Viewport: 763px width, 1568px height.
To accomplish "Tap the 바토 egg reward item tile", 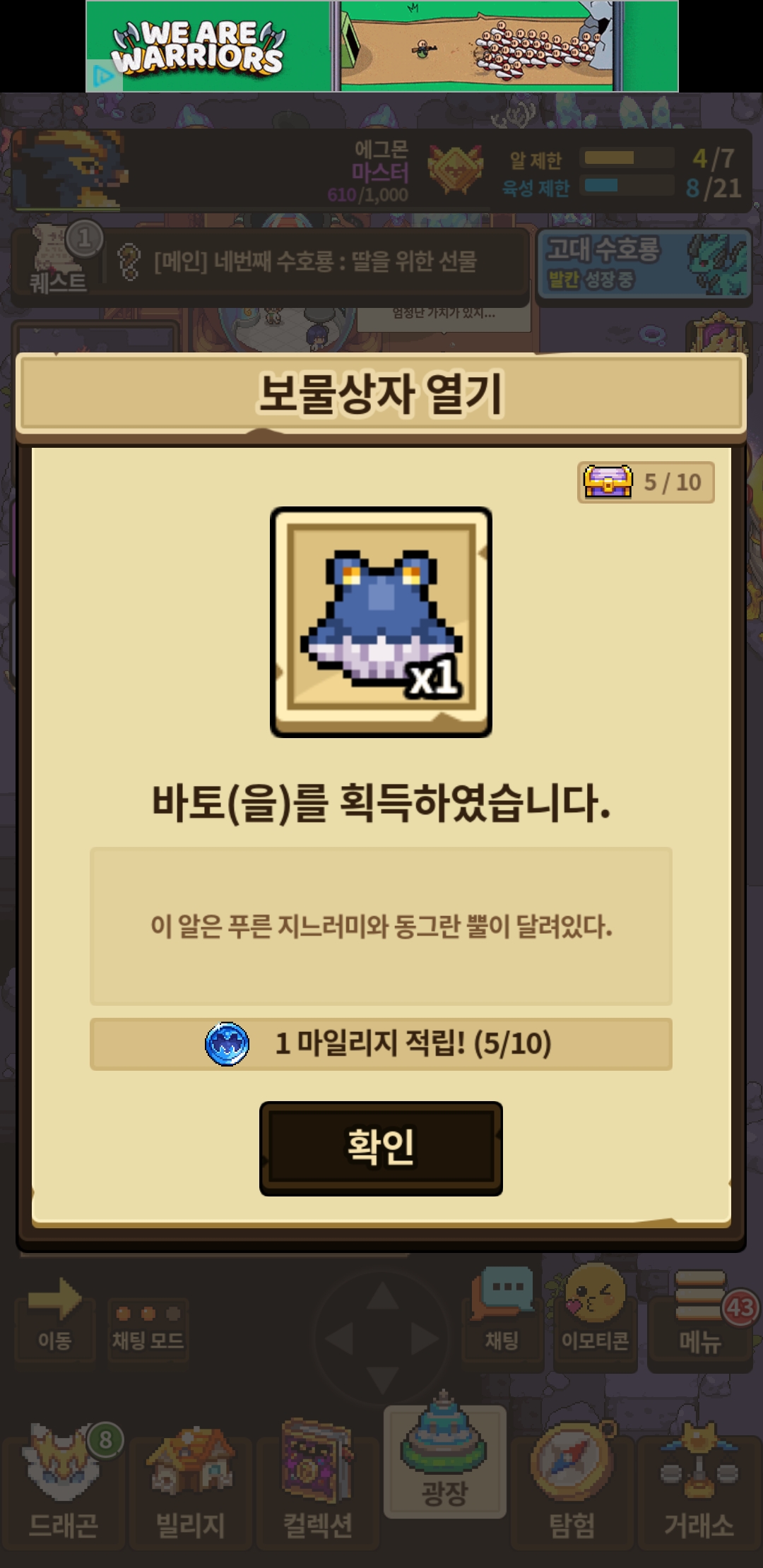I will (381, 622).
